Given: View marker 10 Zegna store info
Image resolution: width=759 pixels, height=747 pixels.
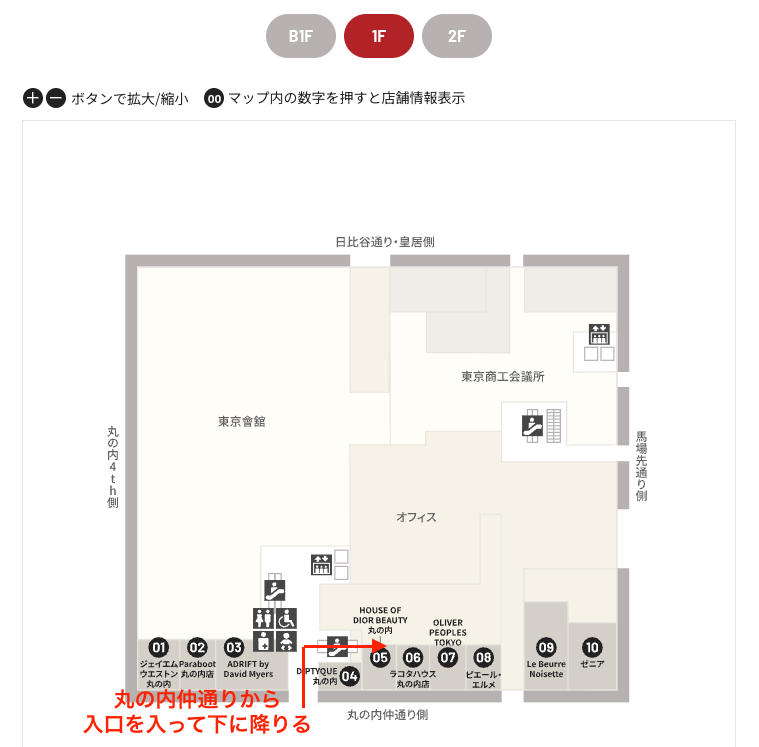Looking at the screenshot, I should (x=593, y=647).
